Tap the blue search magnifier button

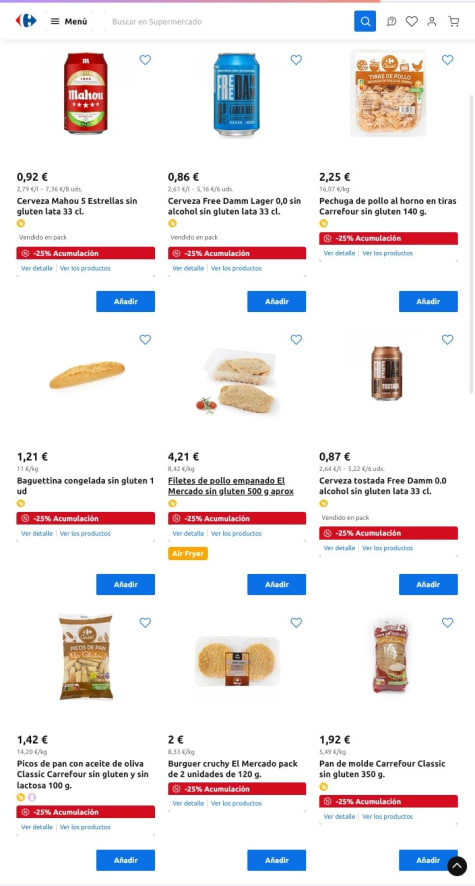pyautogui.click(x=365, y=21)
